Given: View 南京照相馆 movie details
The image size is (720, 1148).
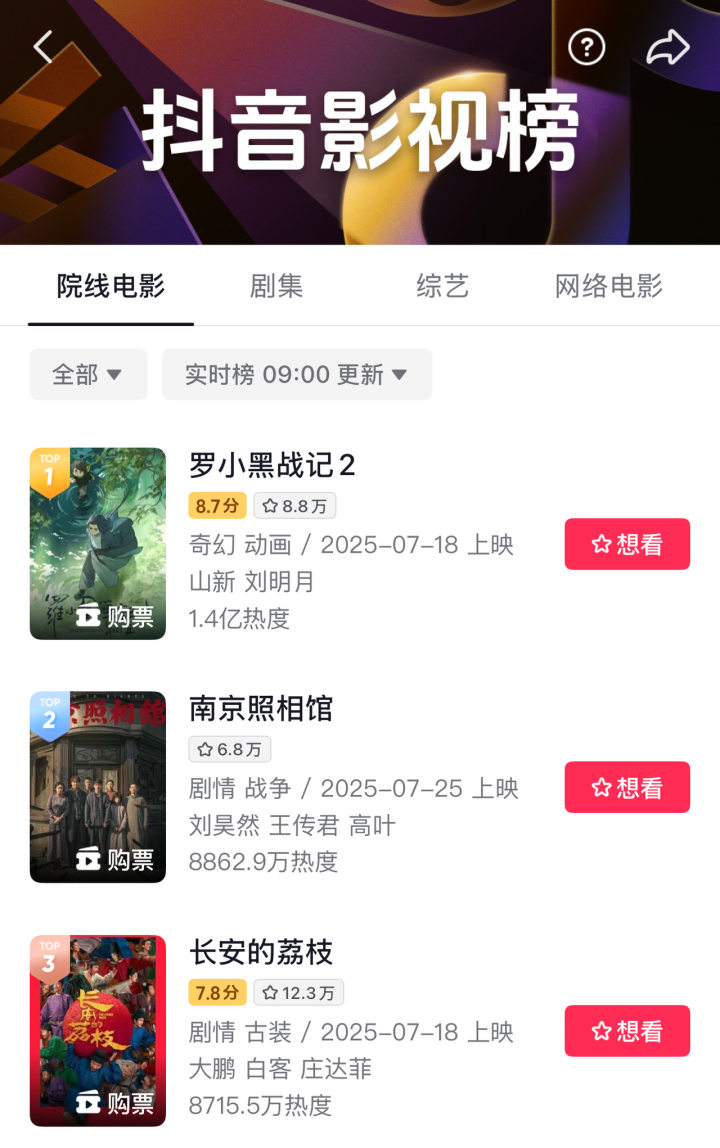Looking at the screenshot, I should [x=261, y=709].
